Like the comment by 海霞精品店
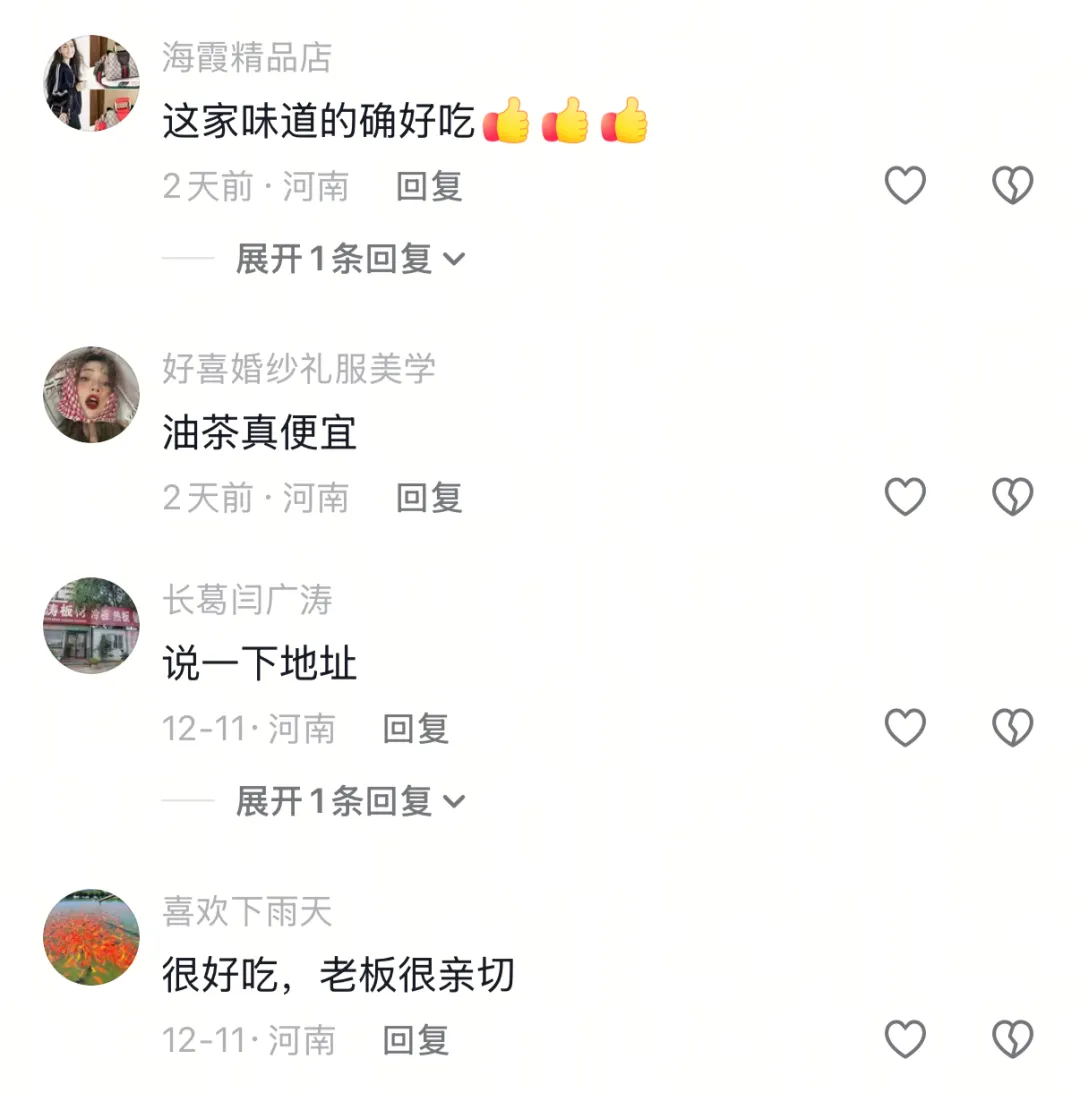 click(x=905, y=186)
